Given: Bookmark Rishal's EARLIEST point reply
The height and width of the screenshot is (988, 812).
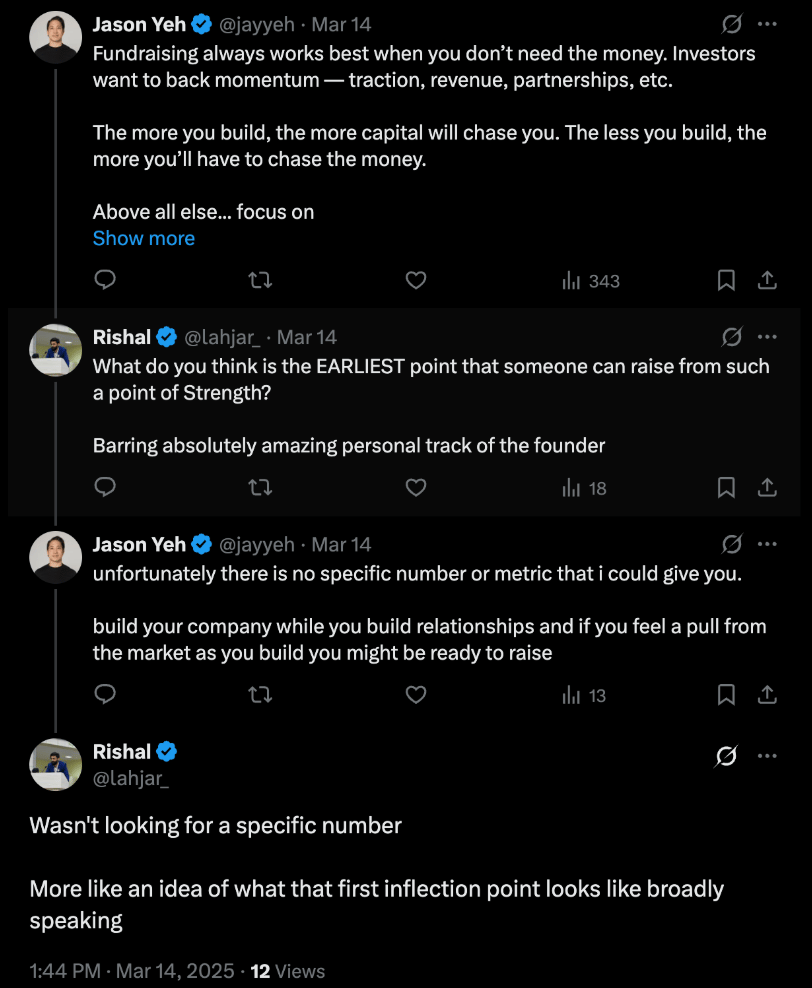Looking at the screenshot, I should tap(727, 488).
